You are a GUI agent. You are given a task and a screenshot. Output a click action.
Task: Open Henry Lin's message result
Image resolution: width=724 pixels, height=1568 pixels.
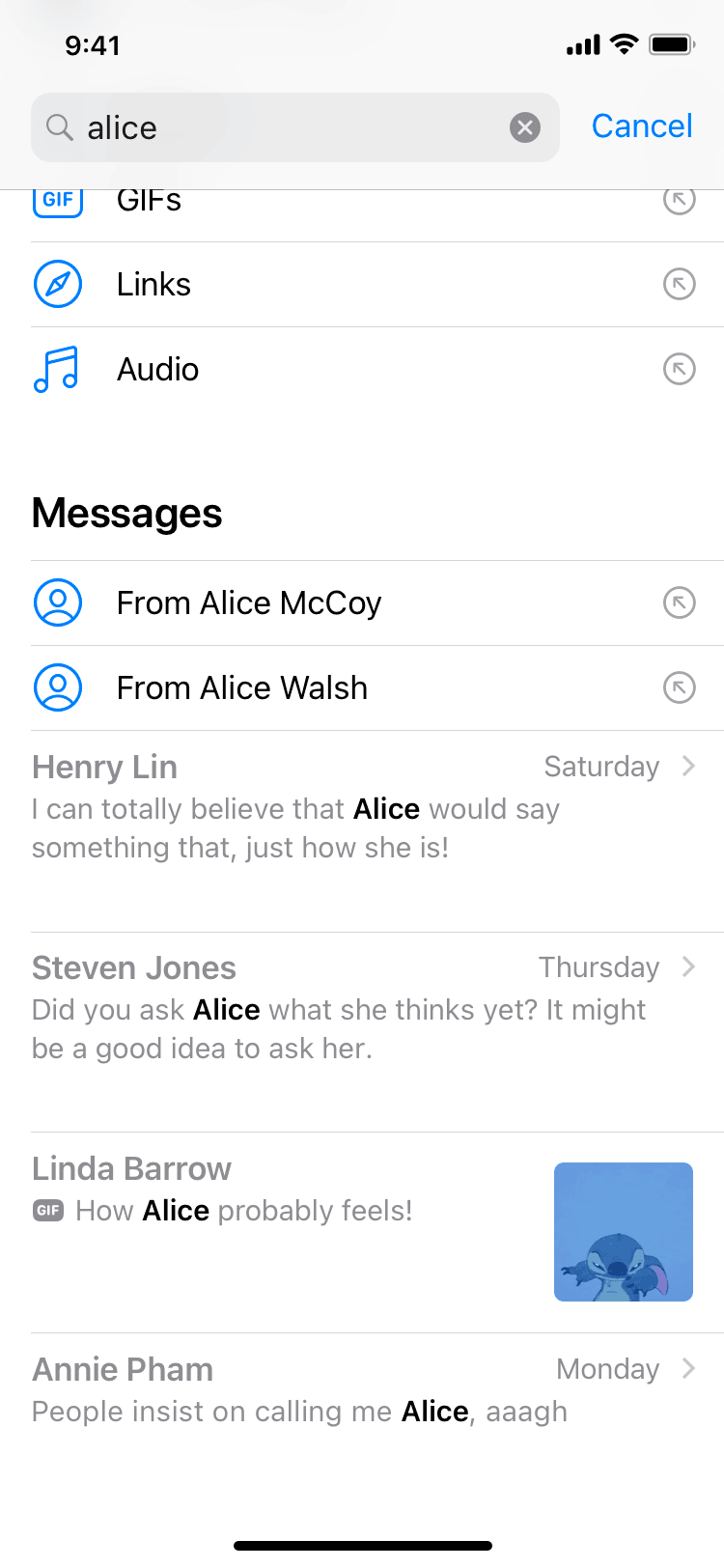point(362,809)
